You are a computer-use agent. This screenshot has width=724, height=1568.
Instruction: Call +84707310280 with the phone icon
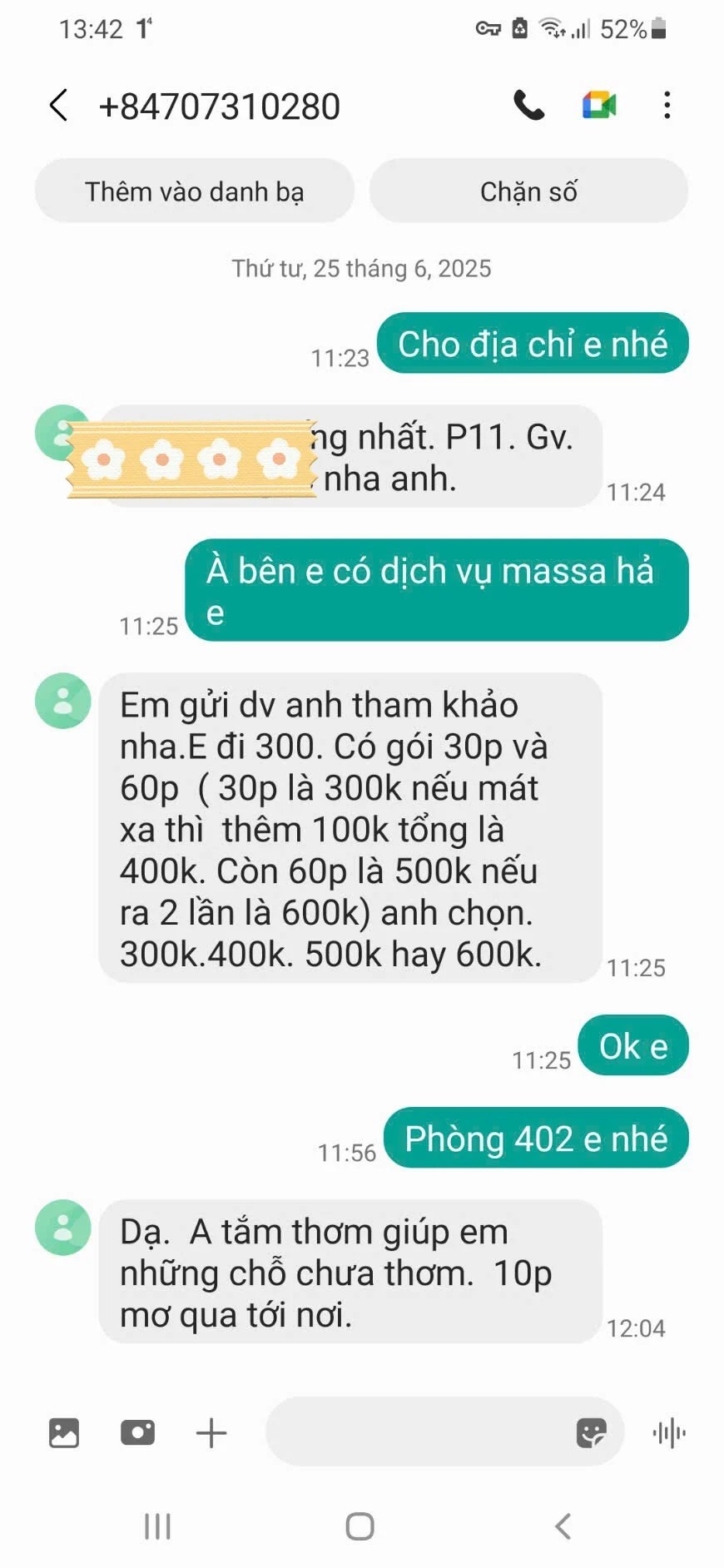pyautogui.click(x=528, y=106)
